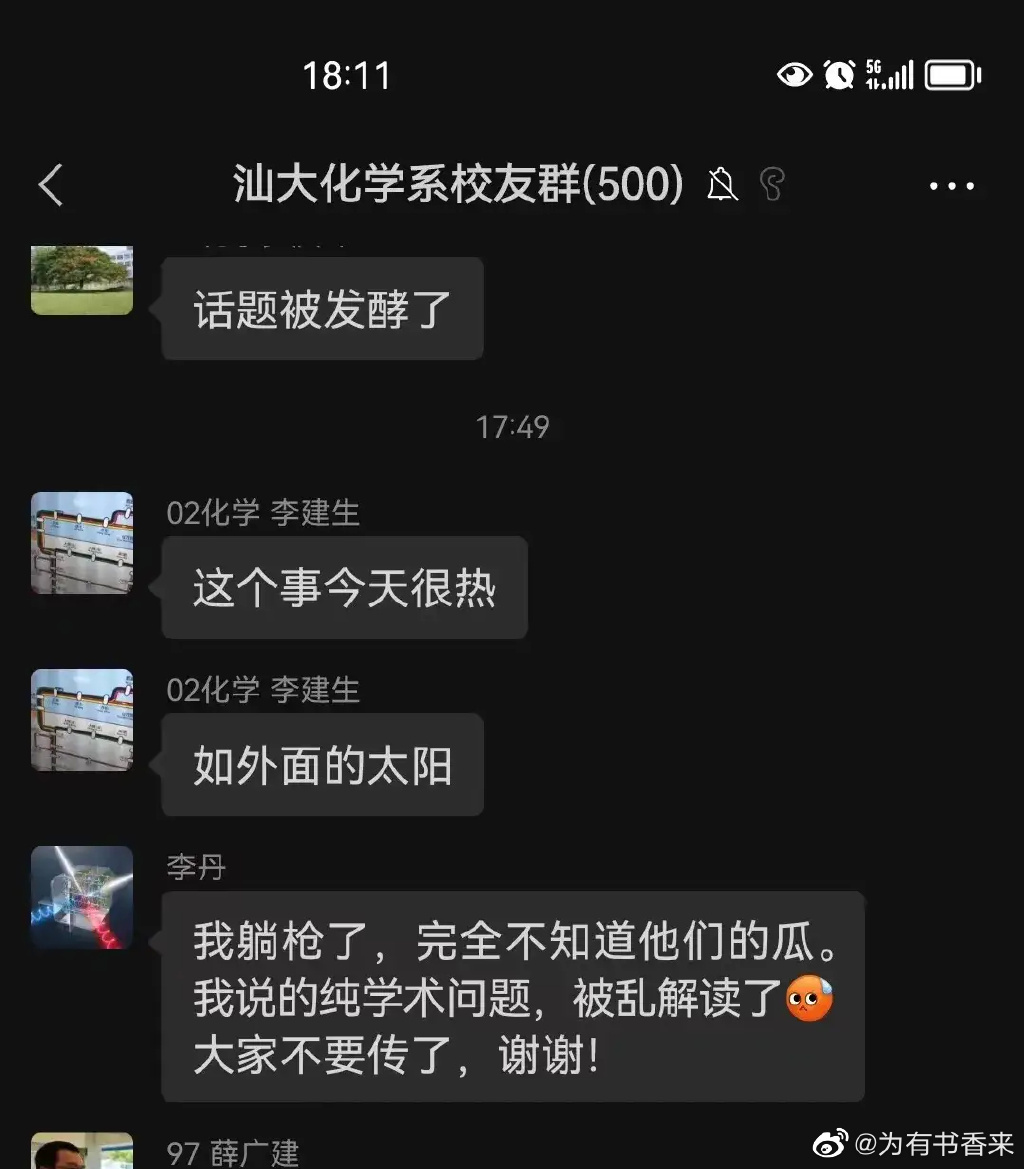Image resolution: width=1024 pixels, height=1169 pixels.
Task: Open the three-dot group settings menu
Action: (951, 185)
